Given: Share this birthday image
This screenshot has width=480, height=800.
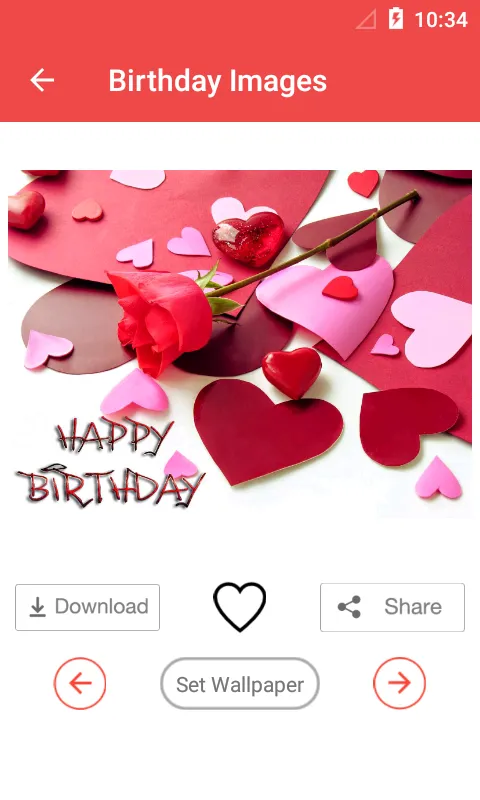Looking at the screenshot, I should point(392,607).
